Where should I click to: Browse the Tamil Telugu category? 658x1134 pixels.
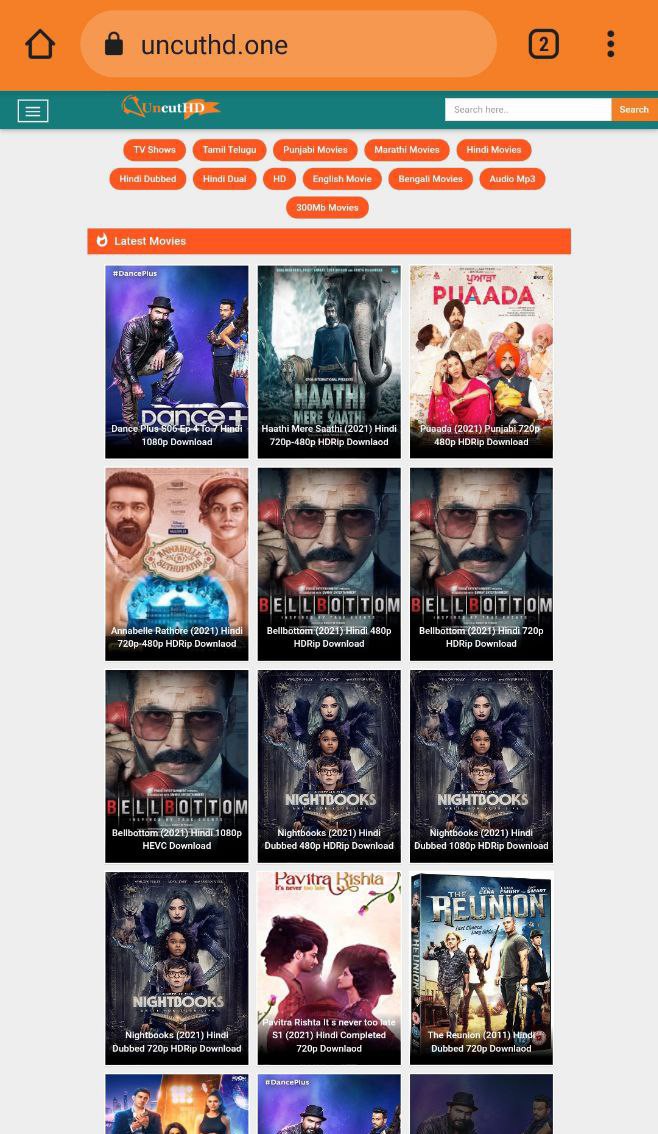tap(229, 150)
